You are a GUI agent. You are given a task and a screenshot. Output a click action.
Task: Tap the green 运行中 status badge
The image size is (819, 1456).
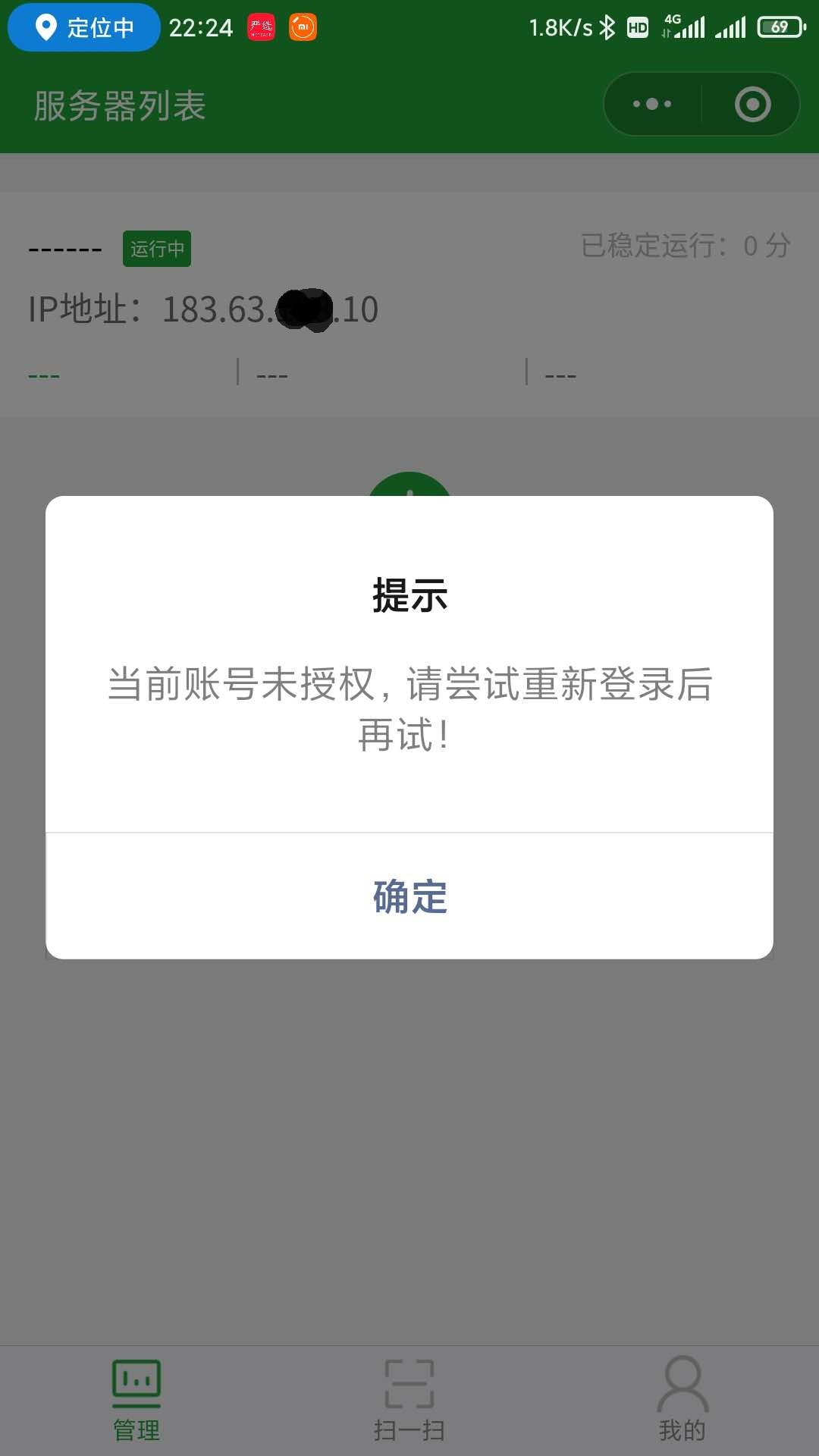(x=156, y=249)
